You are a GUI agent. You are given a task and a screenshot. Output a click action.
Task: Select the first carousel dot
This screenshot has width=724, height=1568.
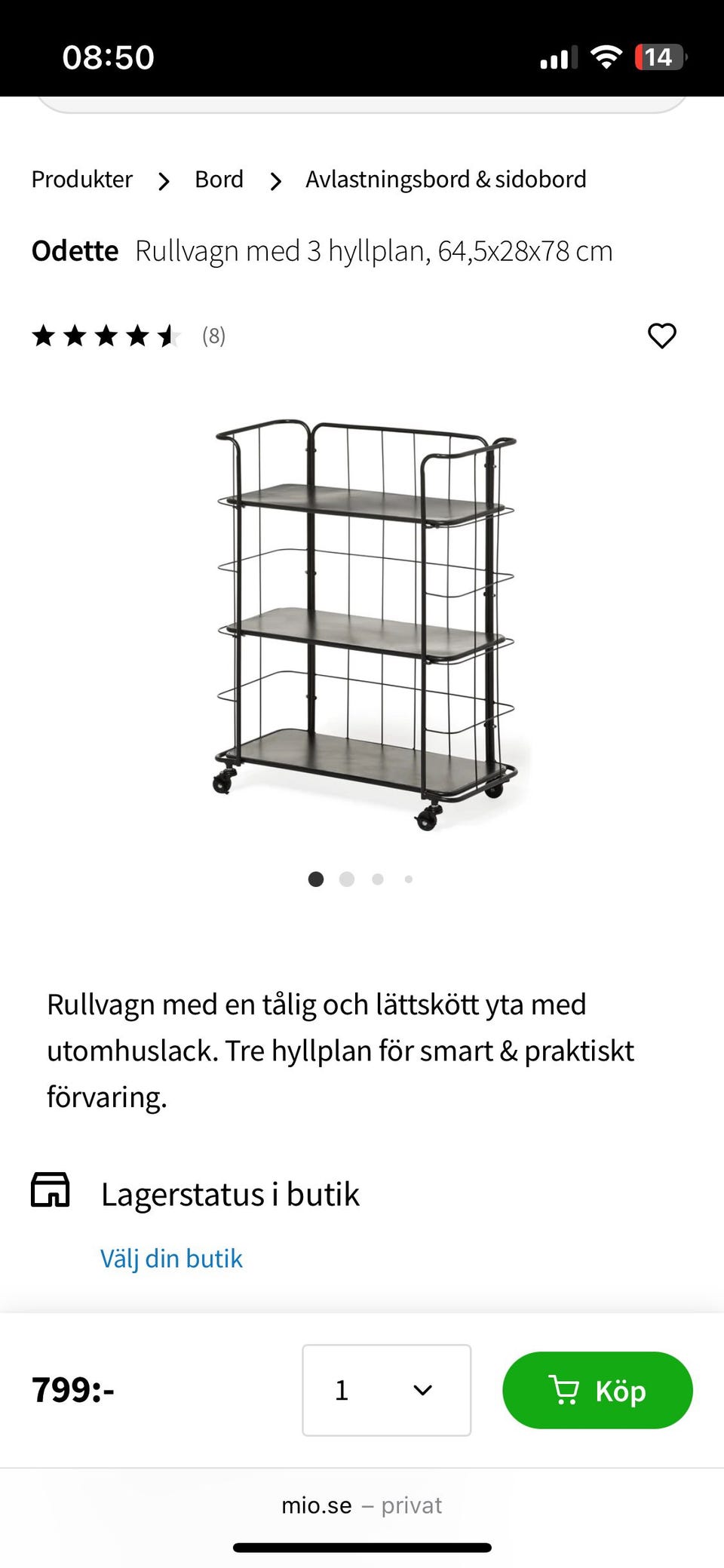[316, 879]
